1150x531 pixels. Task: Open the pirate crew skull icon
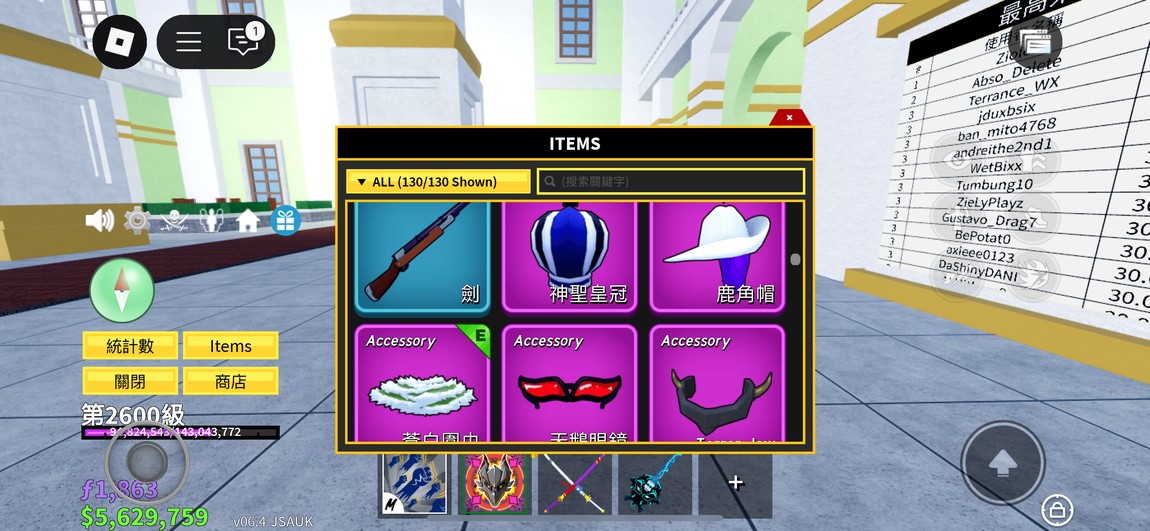point(174,220)
